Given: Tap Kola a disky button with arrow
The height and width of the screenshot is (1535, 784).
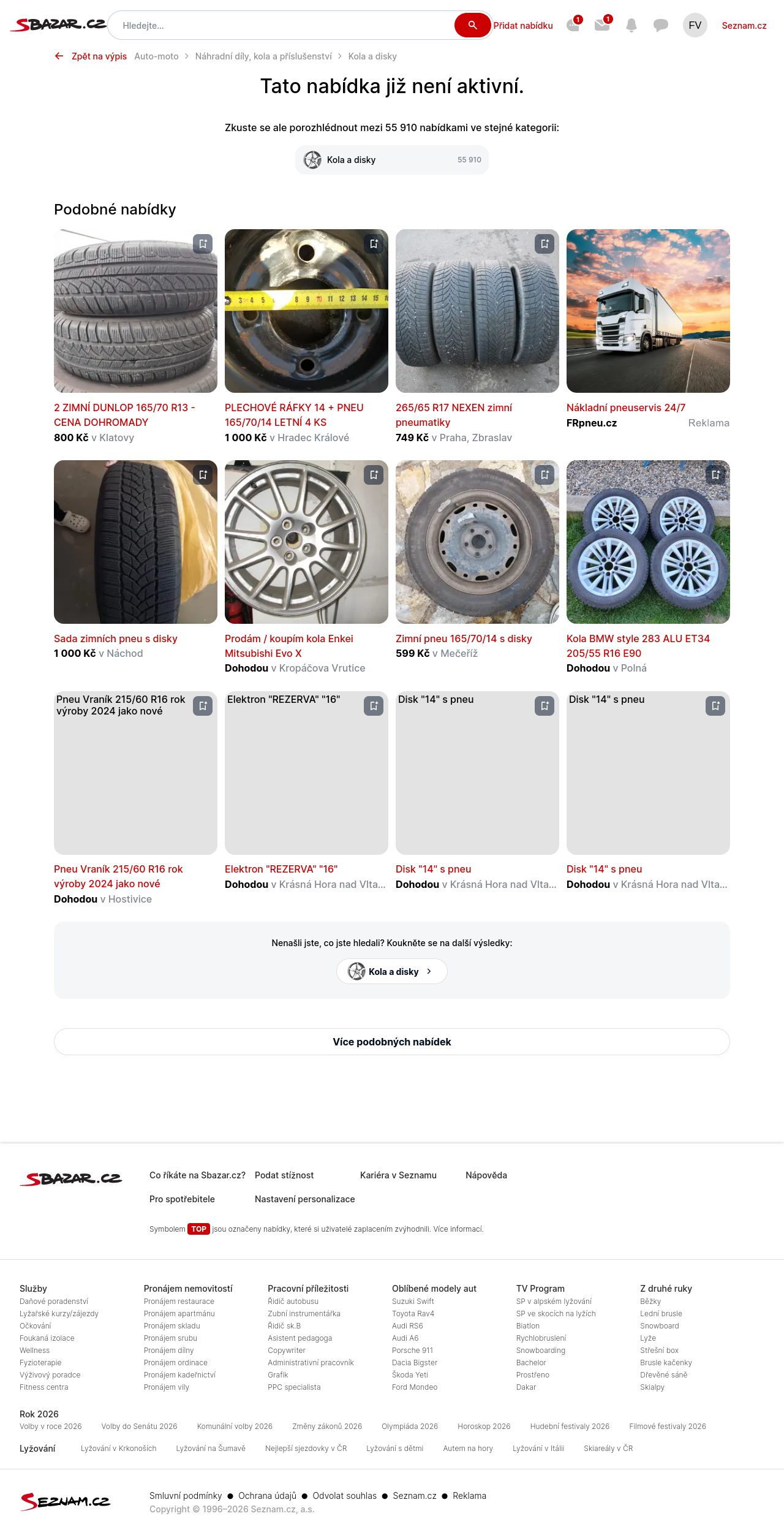Looking at the screenshot, I should click(392, 971).
